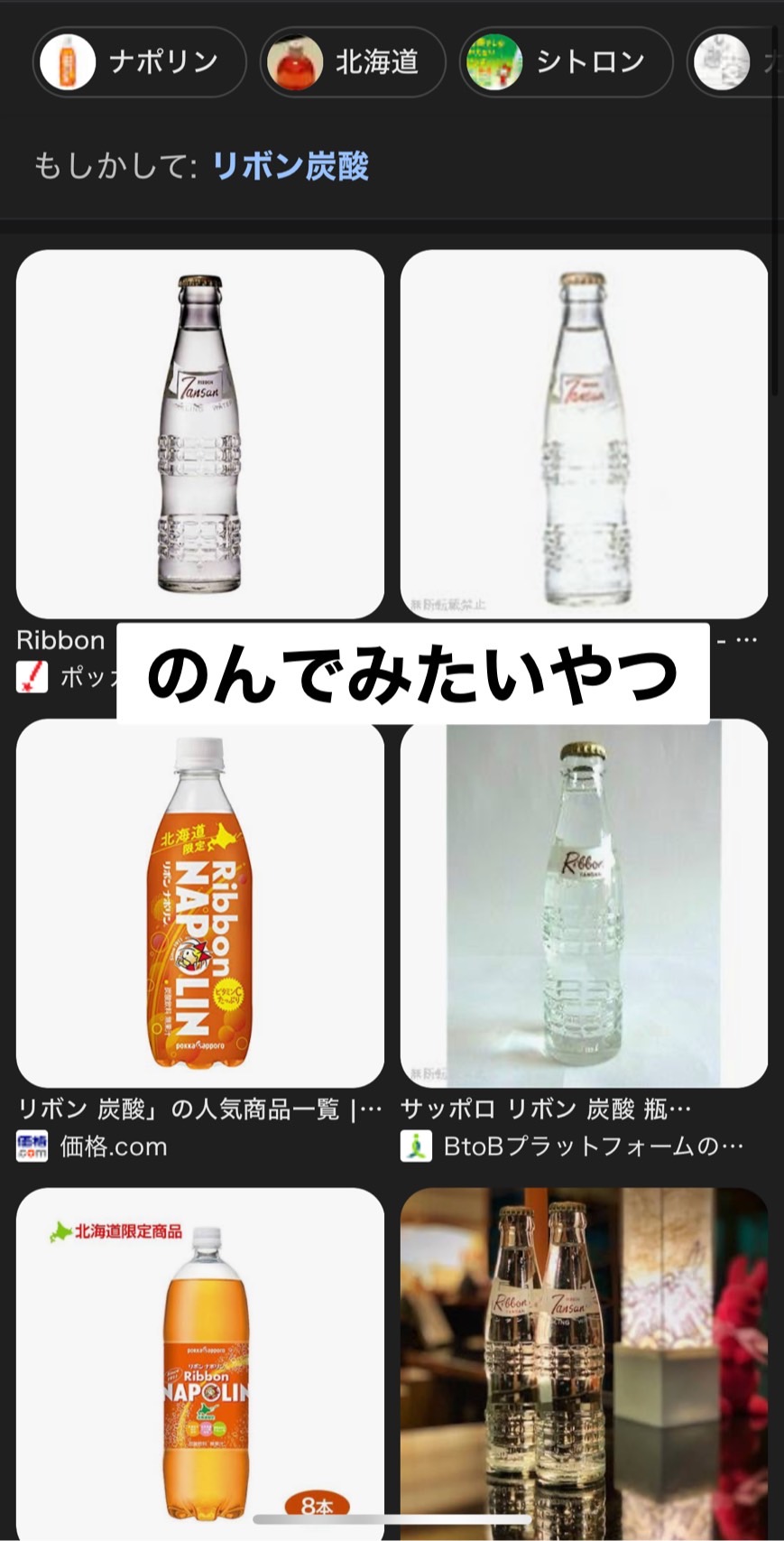Open the Ribbon Napolin 価格.com result
Image resolution: width=784 pixels, height=1541 pixels.
[200, 904]
